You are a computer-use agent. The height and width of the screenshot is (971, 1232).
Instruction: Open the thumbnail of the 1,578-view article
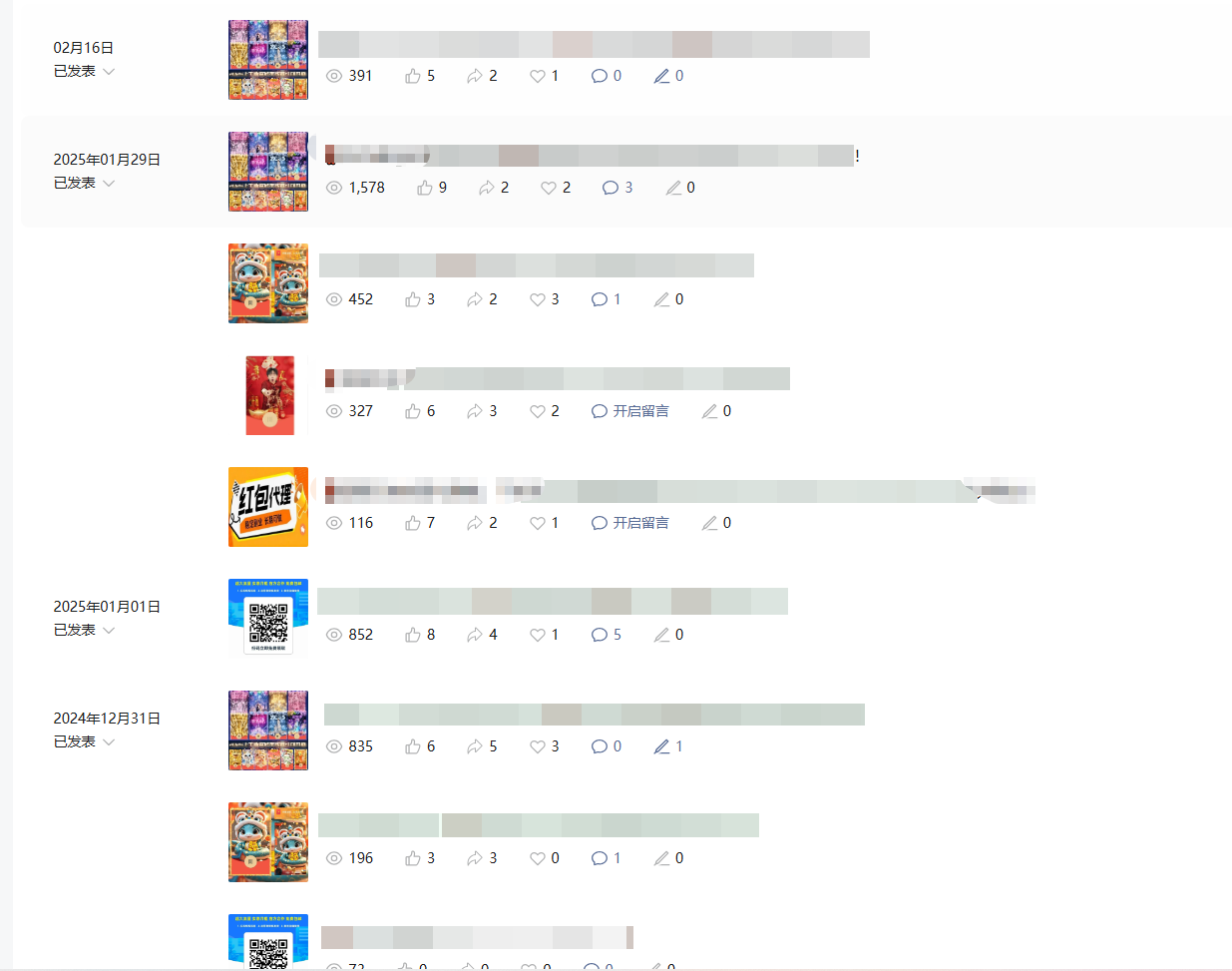(268, 172)
